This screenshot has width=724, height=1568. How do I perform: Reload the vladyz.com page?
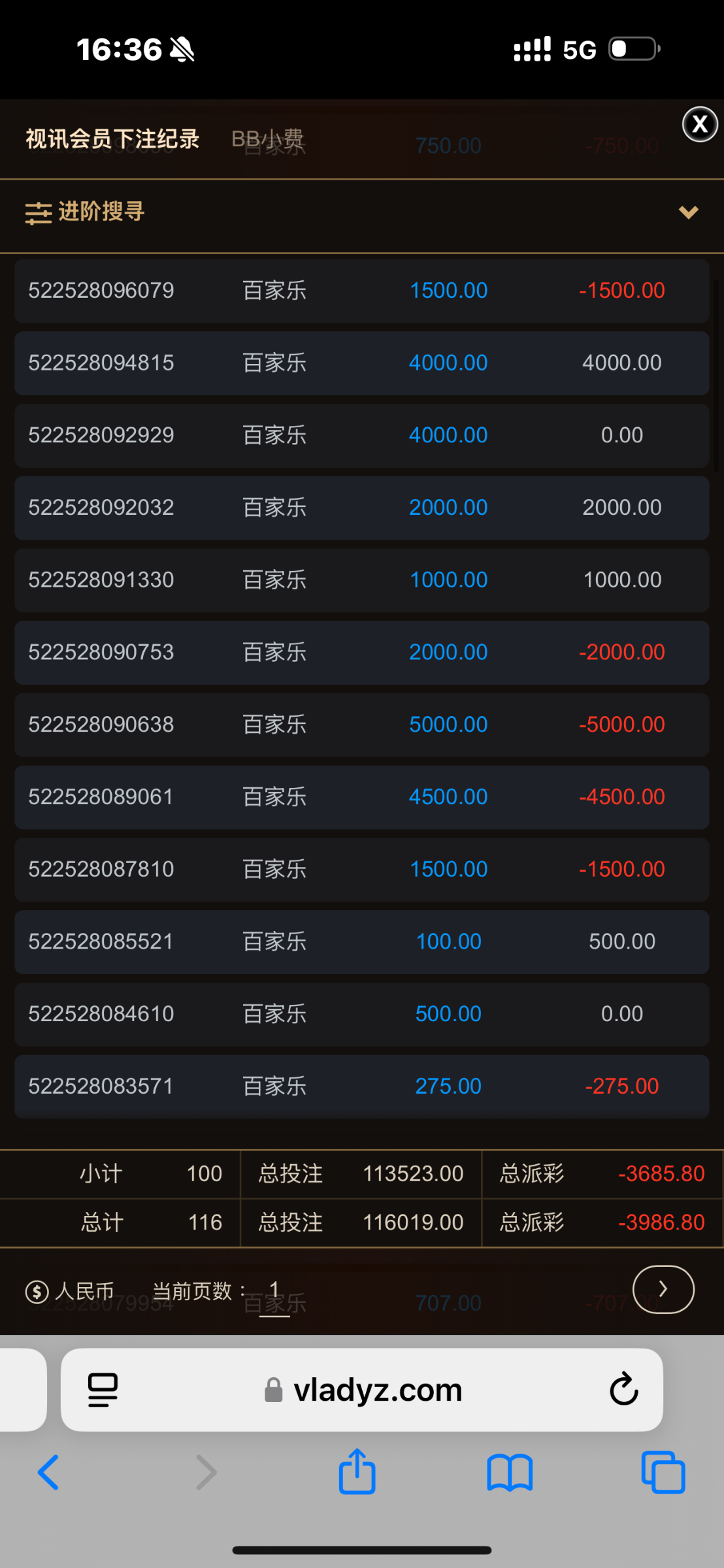623,1389
